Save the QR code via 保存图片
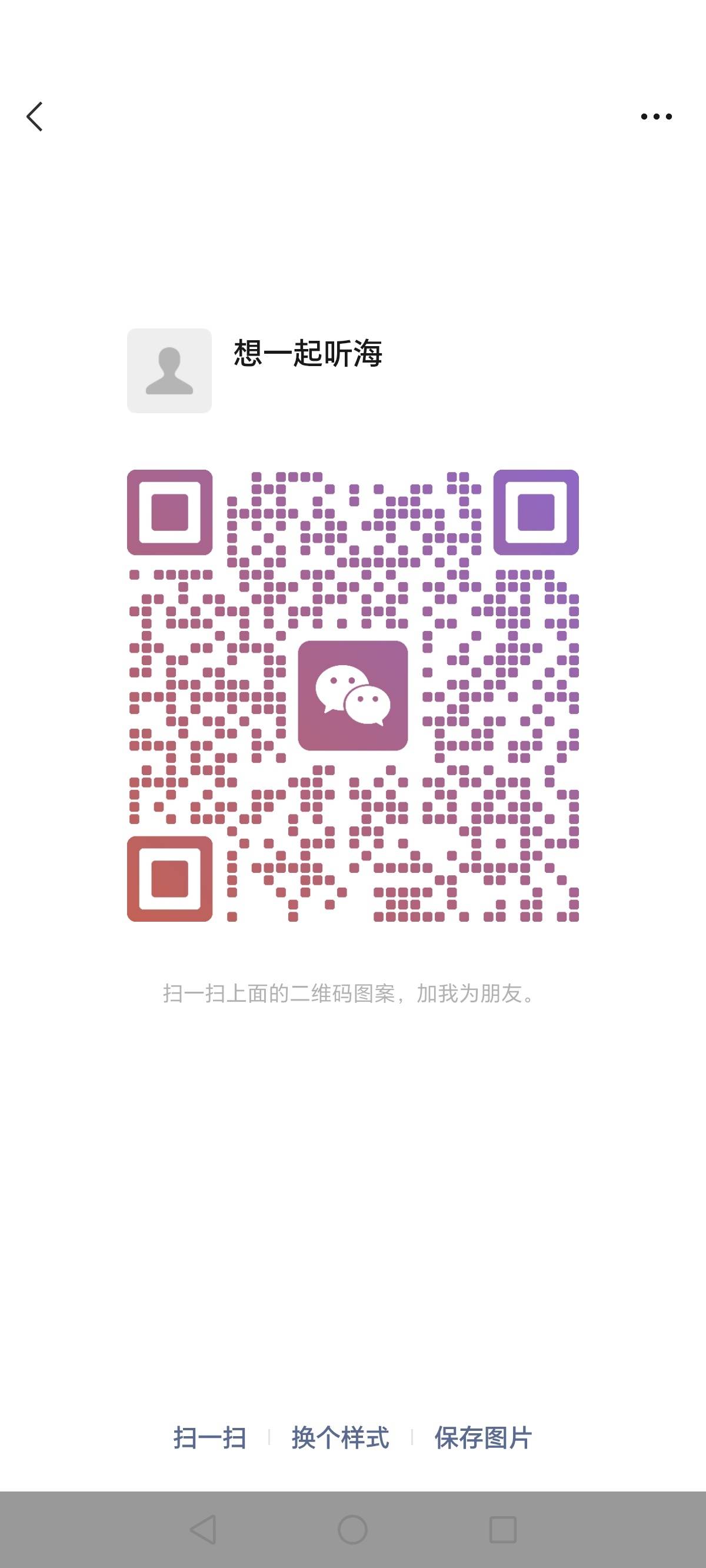This screenshot has width=706, height=1568. pyautogui.click(x=483, y=1438)
